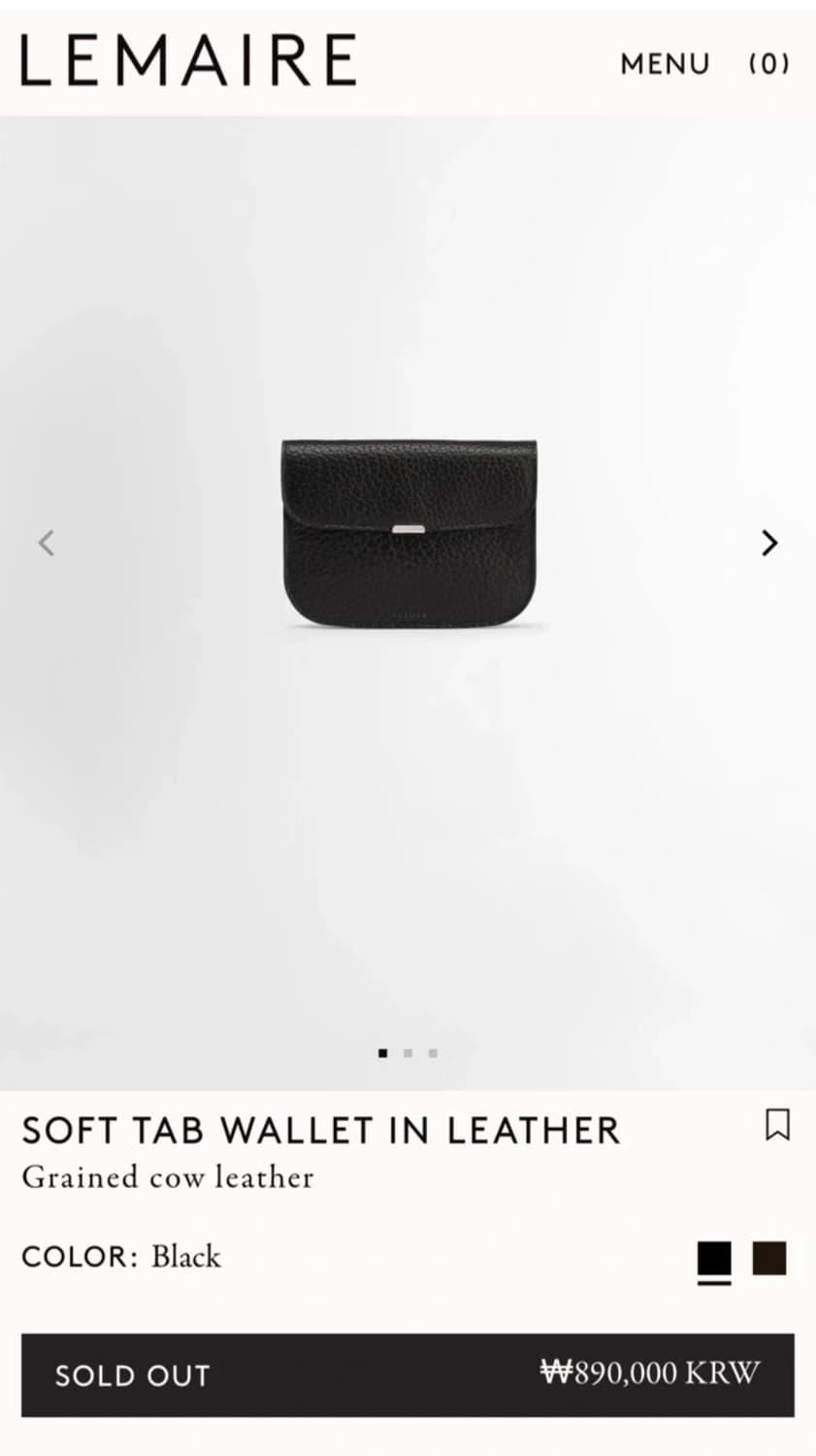
Task: Advance the carousel with the right chevron
Action: [769, 543]
